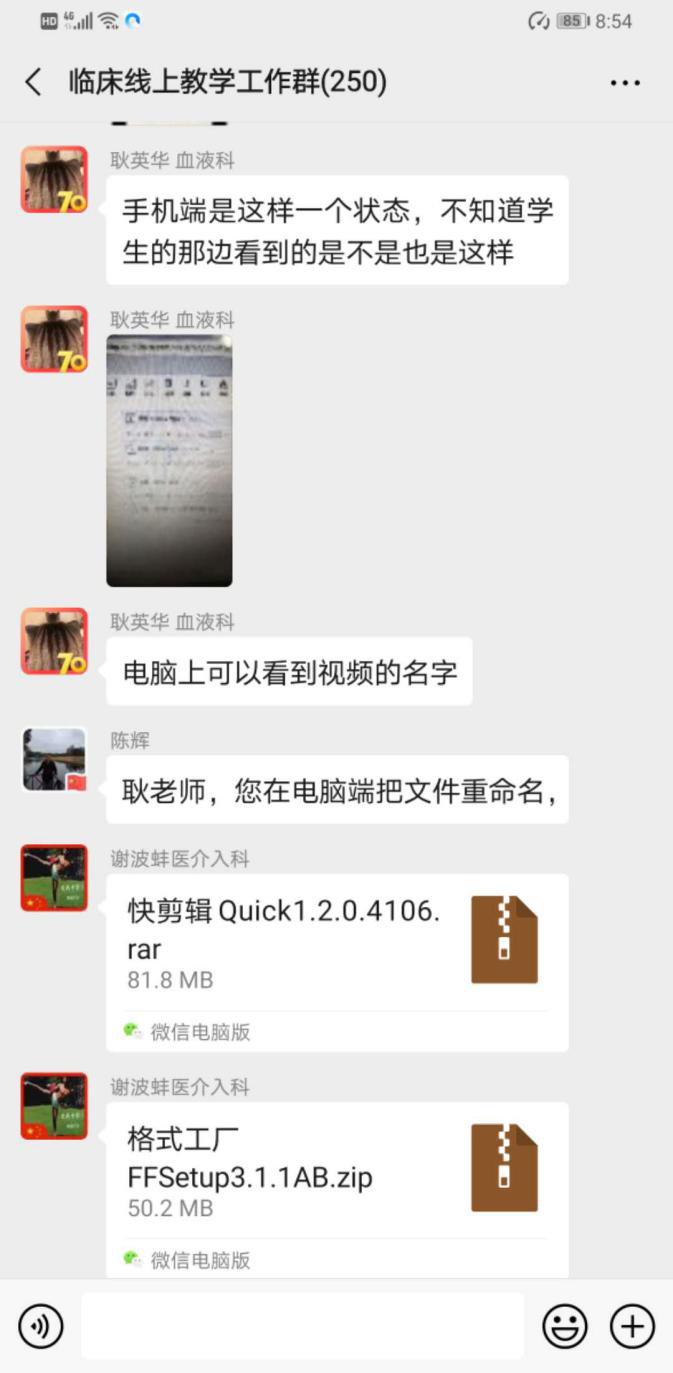Open 耿英华's avatar beside the photo message
The image size is (673, 1373).
pos(54,339)
